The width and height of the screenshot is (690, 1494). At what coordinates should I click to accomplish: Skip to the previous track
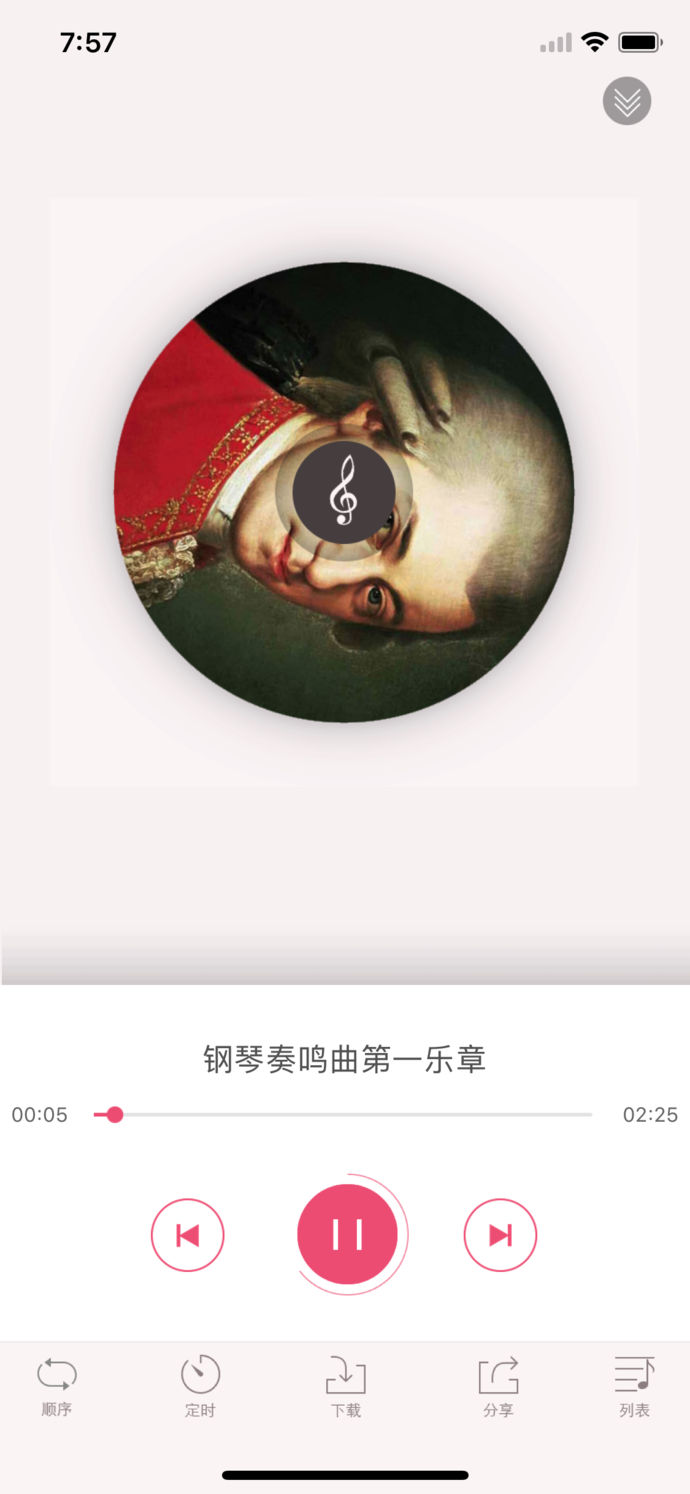pyautogui.click(x=188, y=1235)
